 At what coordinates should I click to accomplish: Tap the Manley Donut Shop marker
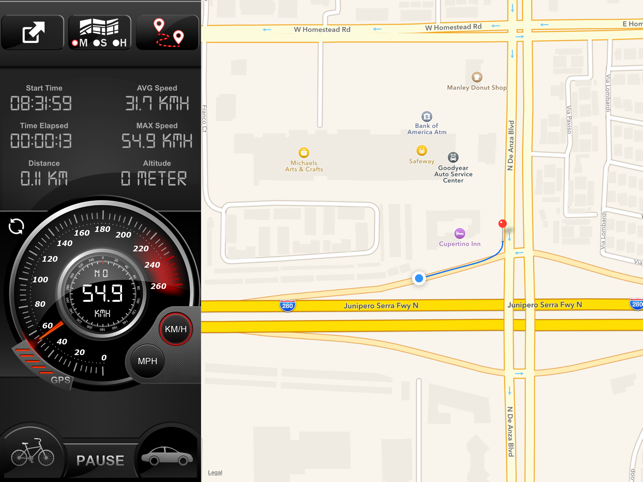coord(477,77)
